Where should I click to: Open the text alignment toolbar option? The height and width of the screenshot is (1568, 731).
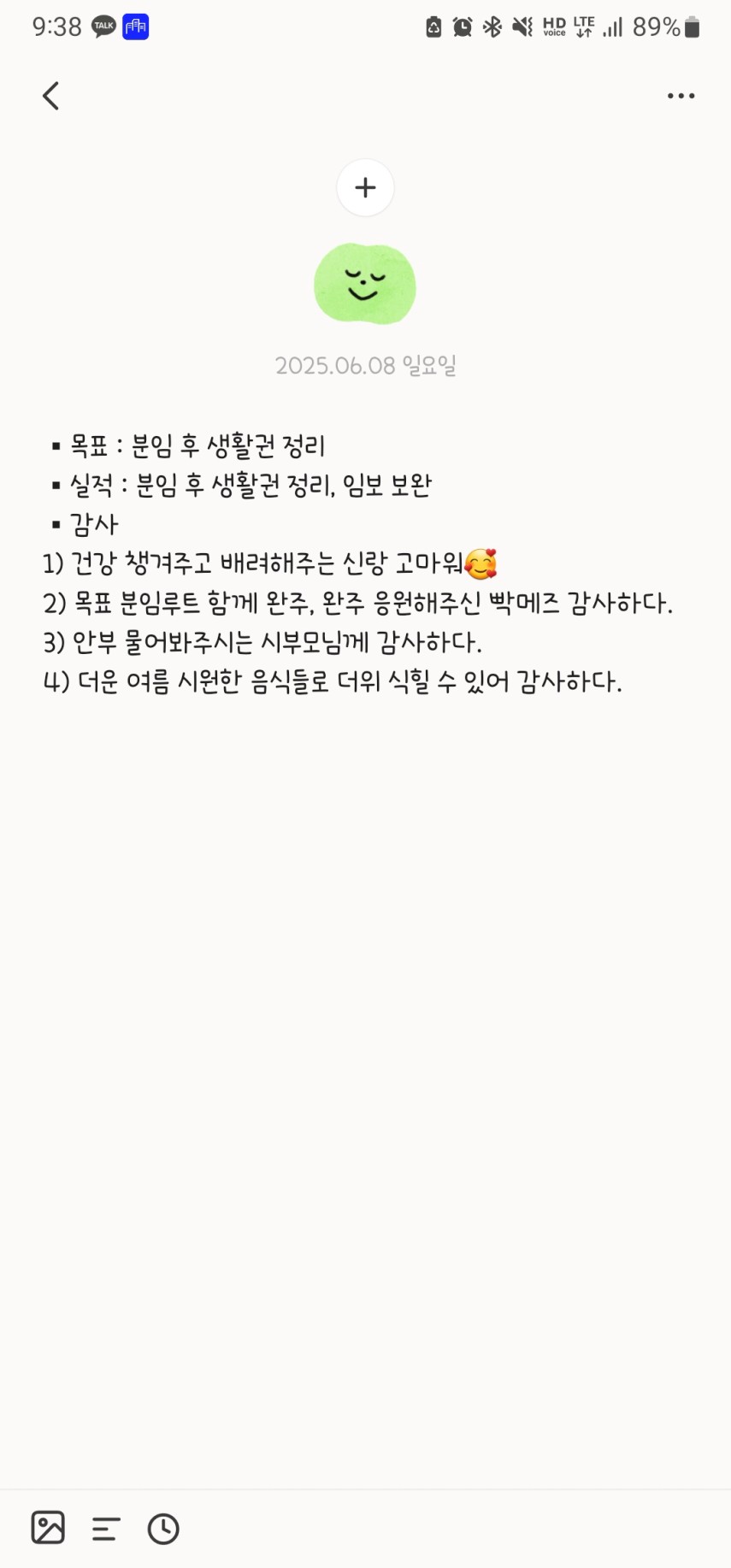point(106,1529)
